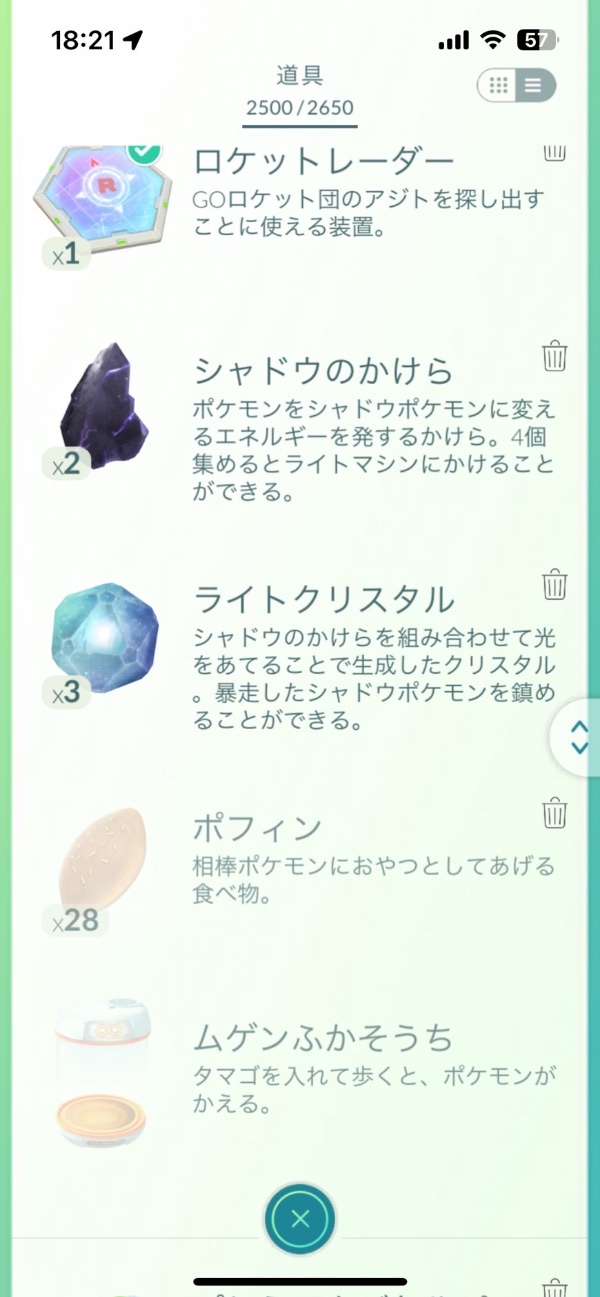This screenshot has height=1297, width=600.
Task: Discard ポフィン with its trash icon
Action: click(555, 813)
